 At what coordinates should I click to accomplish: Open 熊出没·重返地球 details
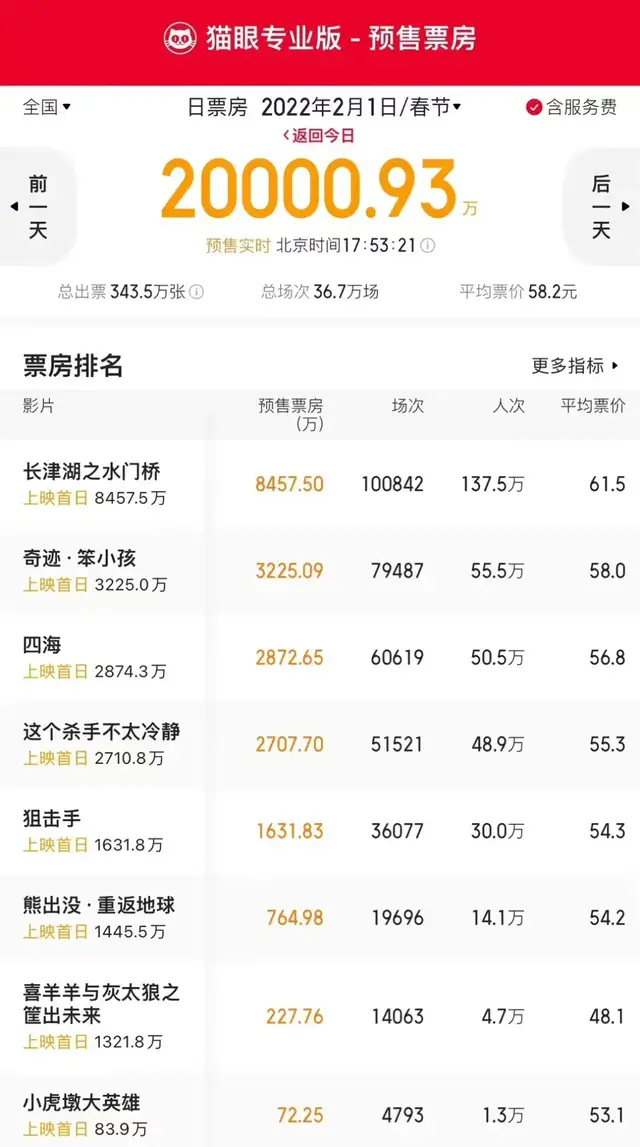point(320,918)
